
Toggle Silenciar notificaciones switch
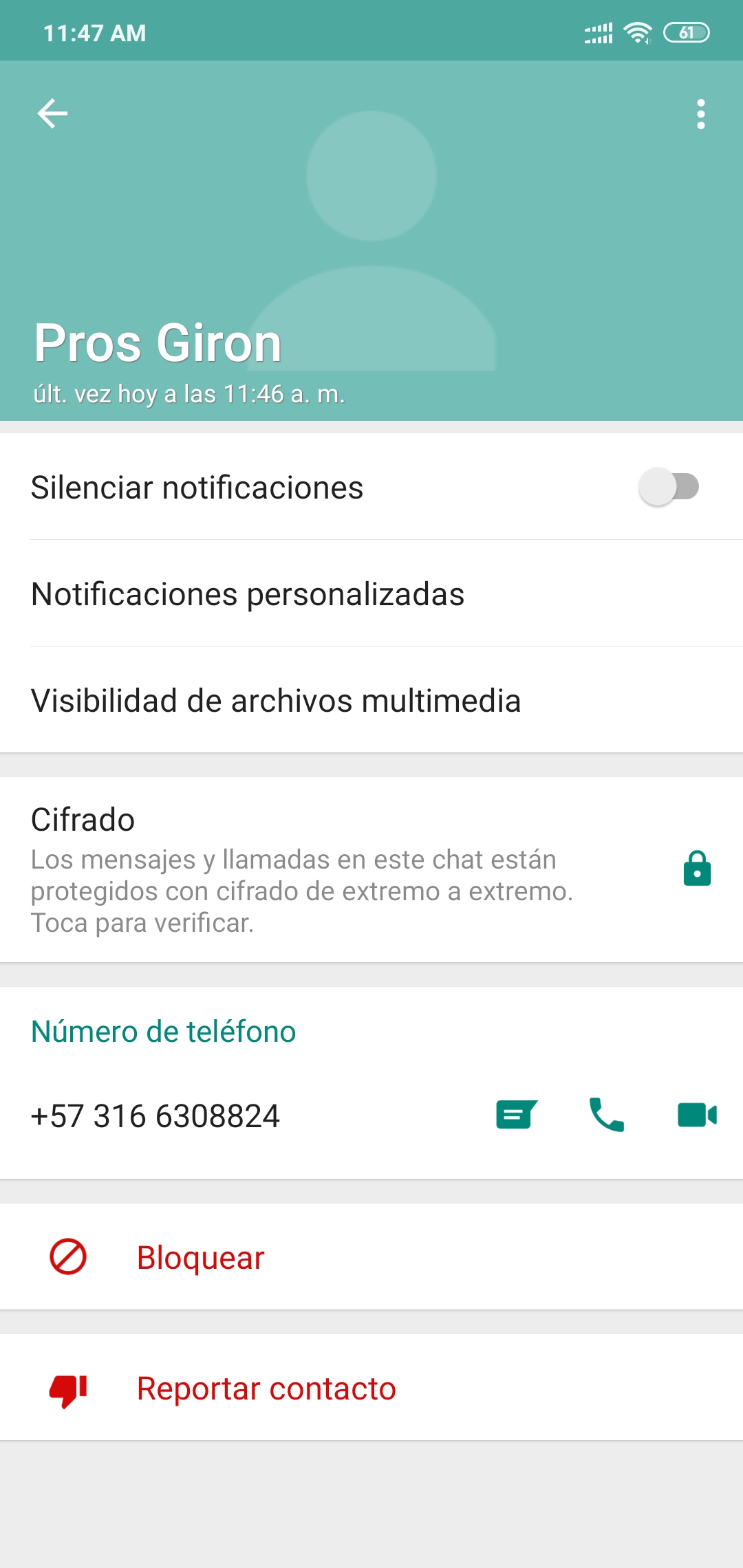668,487
